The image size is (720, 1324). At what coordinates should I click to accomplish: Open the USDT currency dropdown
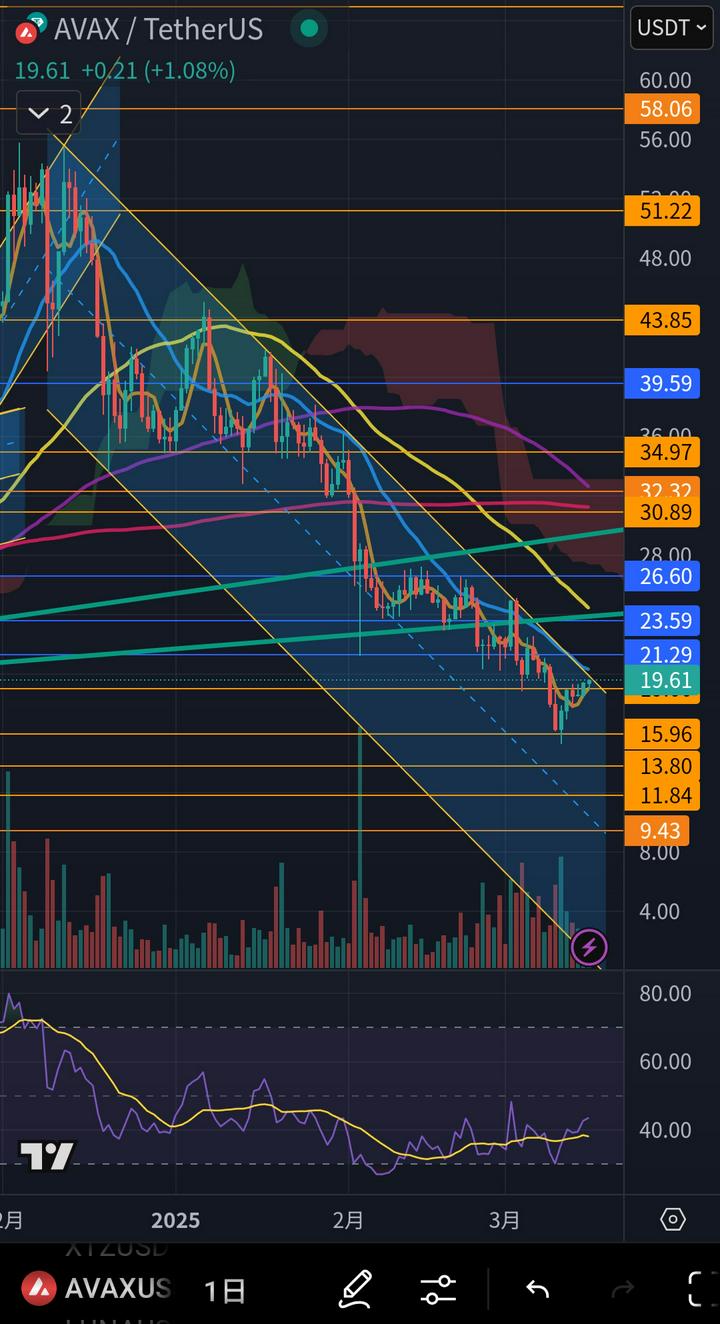[x=671, y=28]
